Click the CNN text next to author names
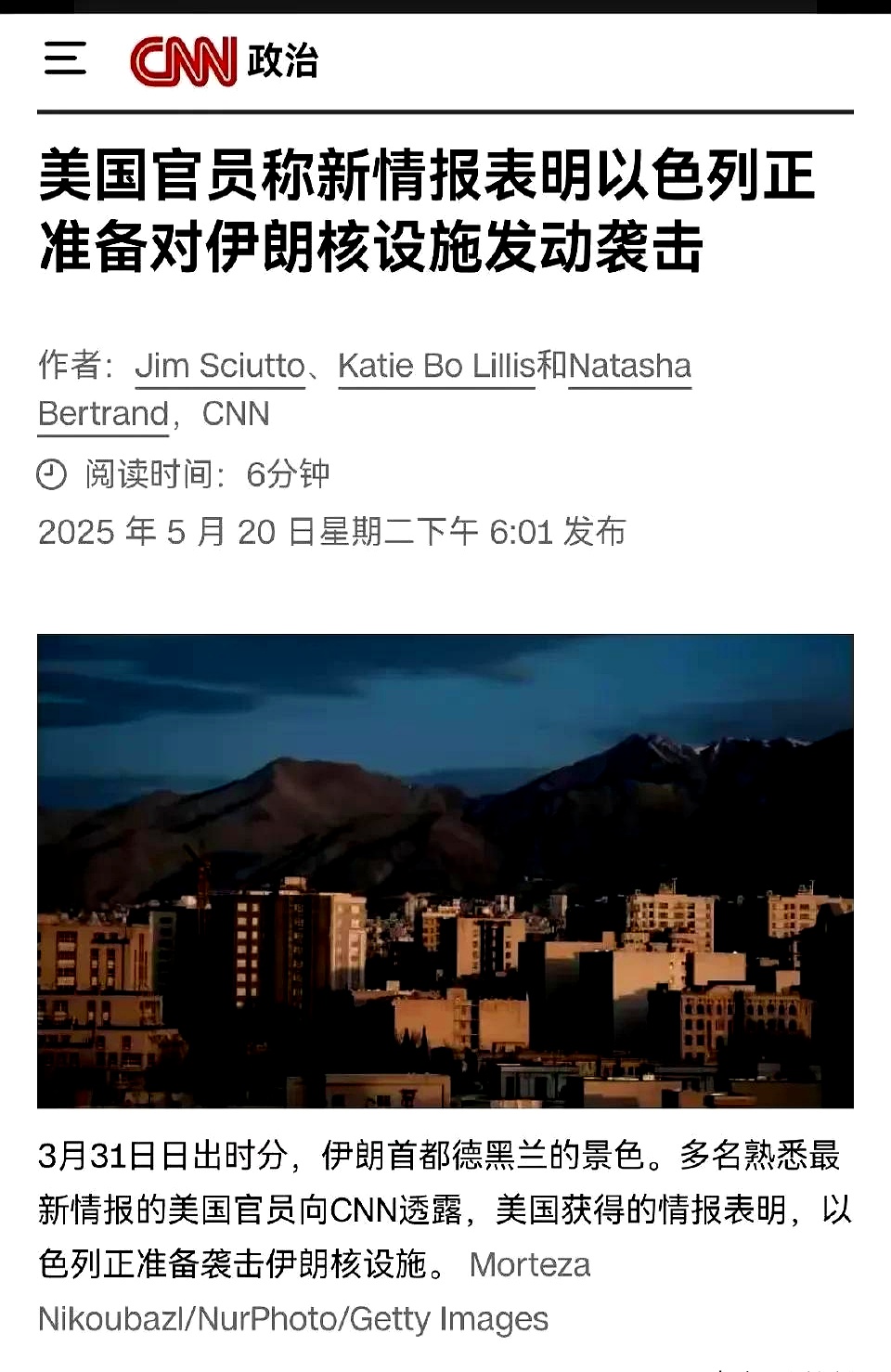Image resolution: width=891 pixels, height=1372 pixels. tap(235, 415)
